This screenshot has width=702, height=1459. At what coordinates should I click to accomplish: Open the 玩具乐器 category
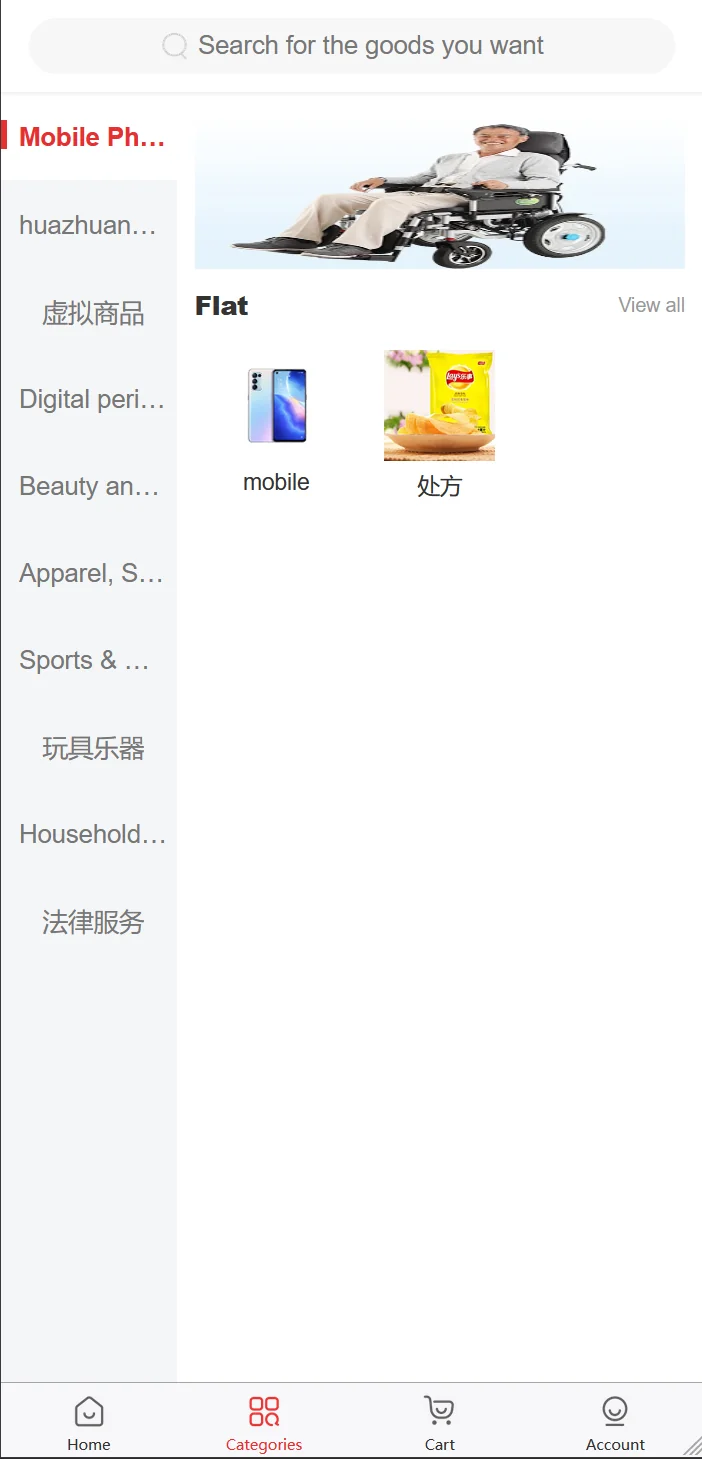[92, 748]
